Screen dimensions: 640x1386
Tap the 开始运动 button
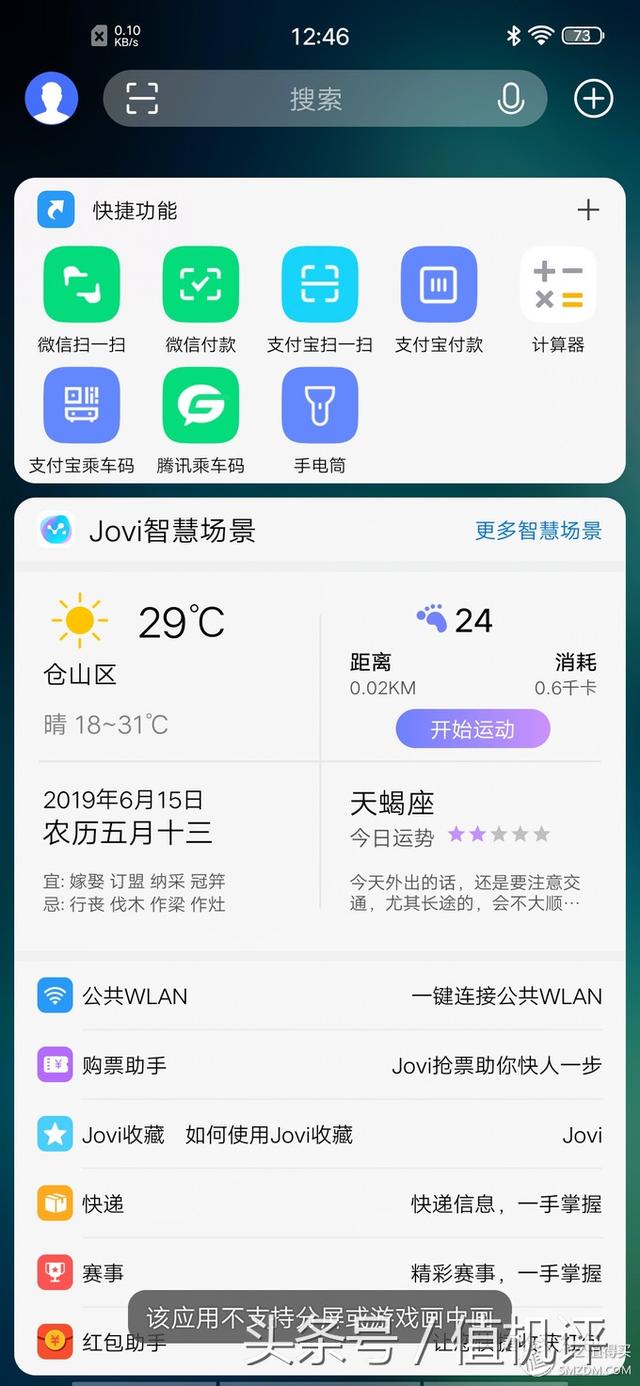click(473, 729)
